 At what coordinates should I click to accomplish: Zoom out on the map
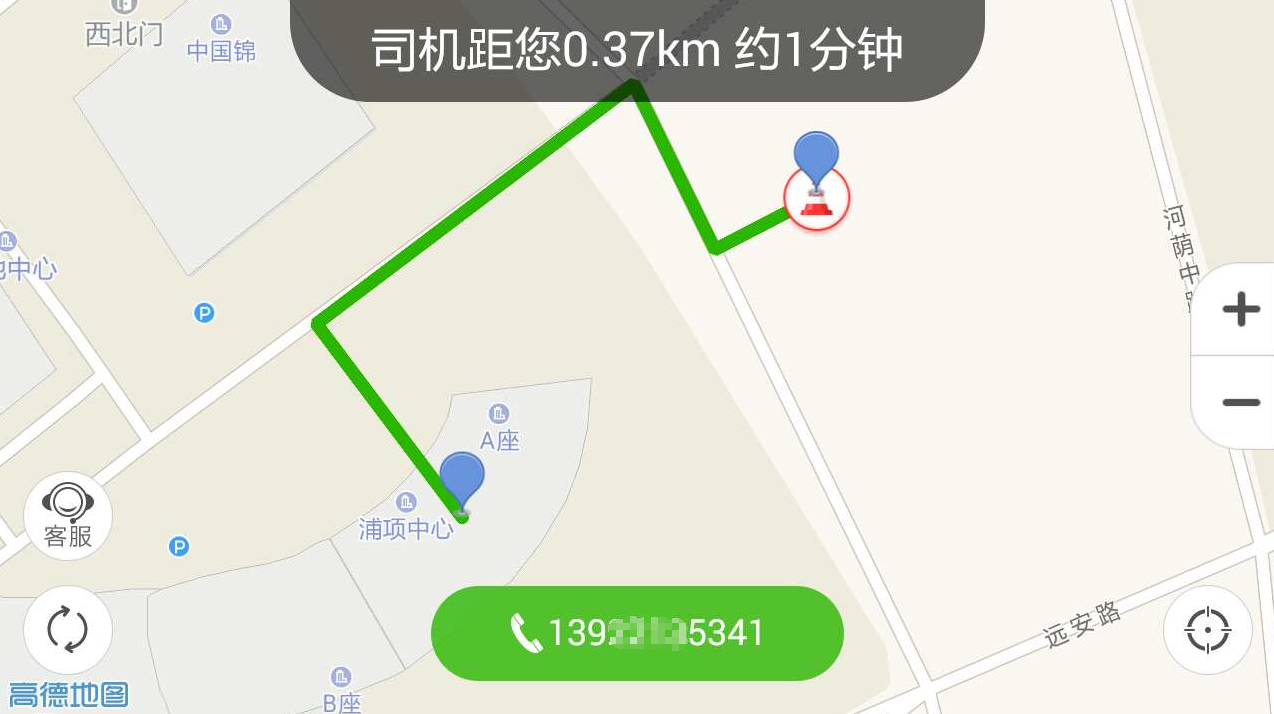1240,402
